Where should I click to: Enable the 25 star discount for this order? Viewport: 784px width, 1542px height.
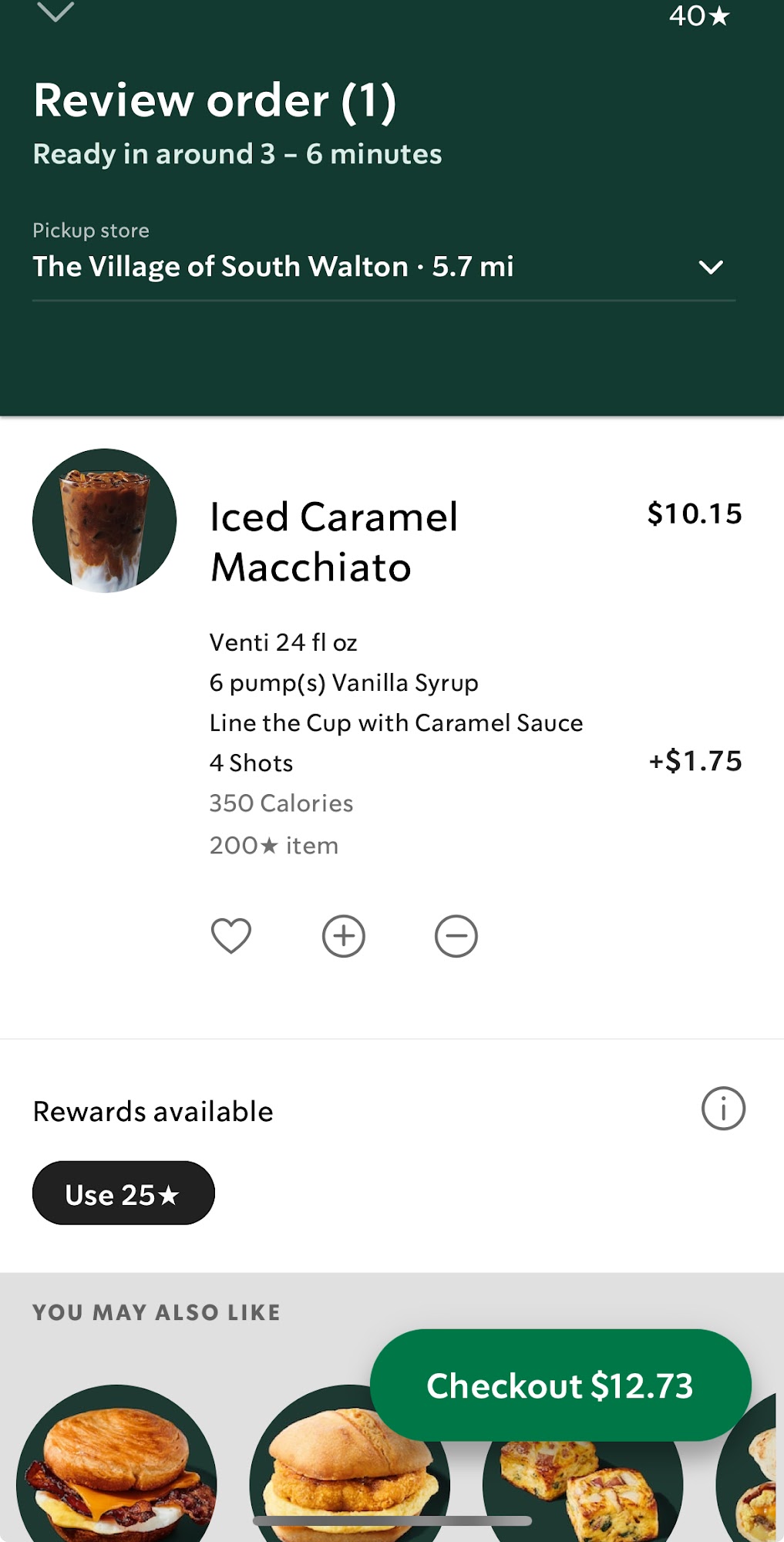click(123, 1193)
